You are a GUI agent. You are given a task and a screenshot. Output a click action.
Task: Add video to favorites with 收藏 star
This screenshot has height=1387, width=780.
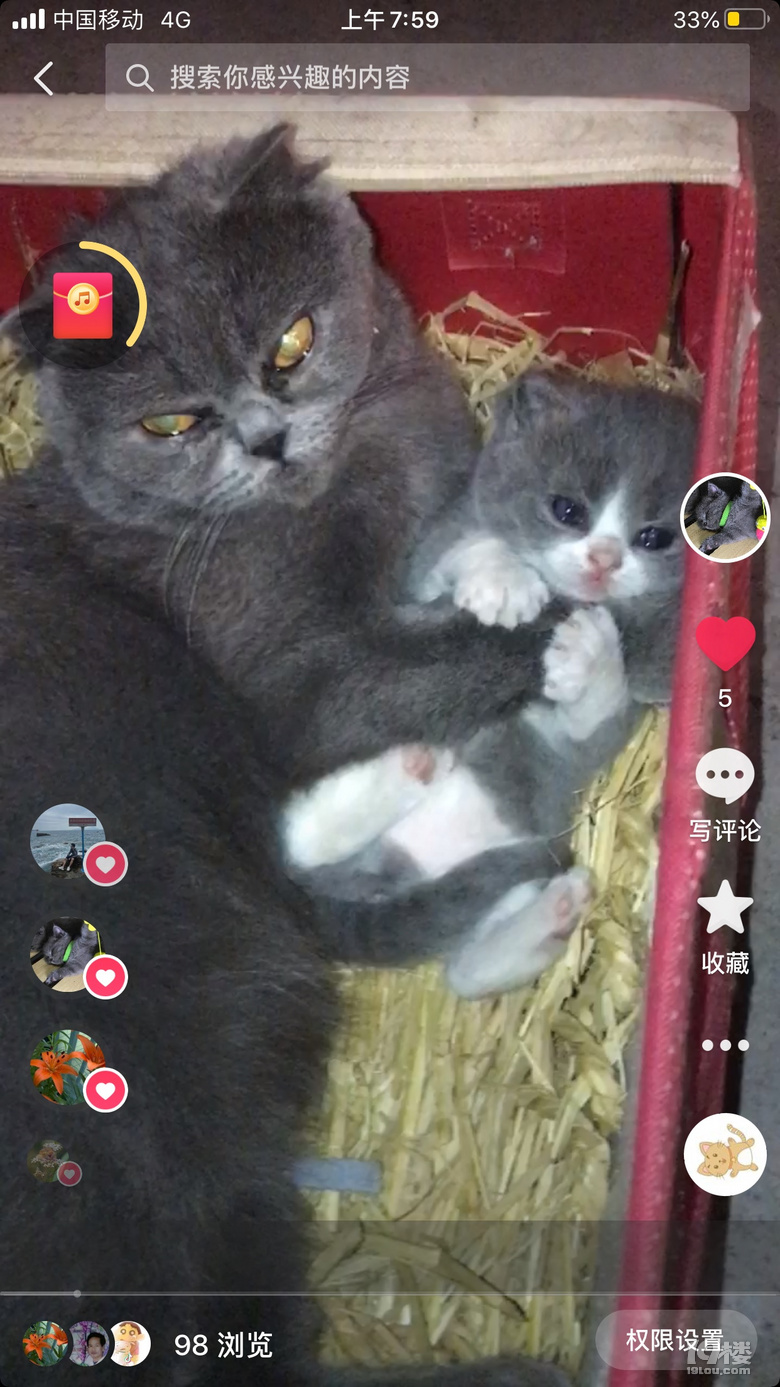725,925
